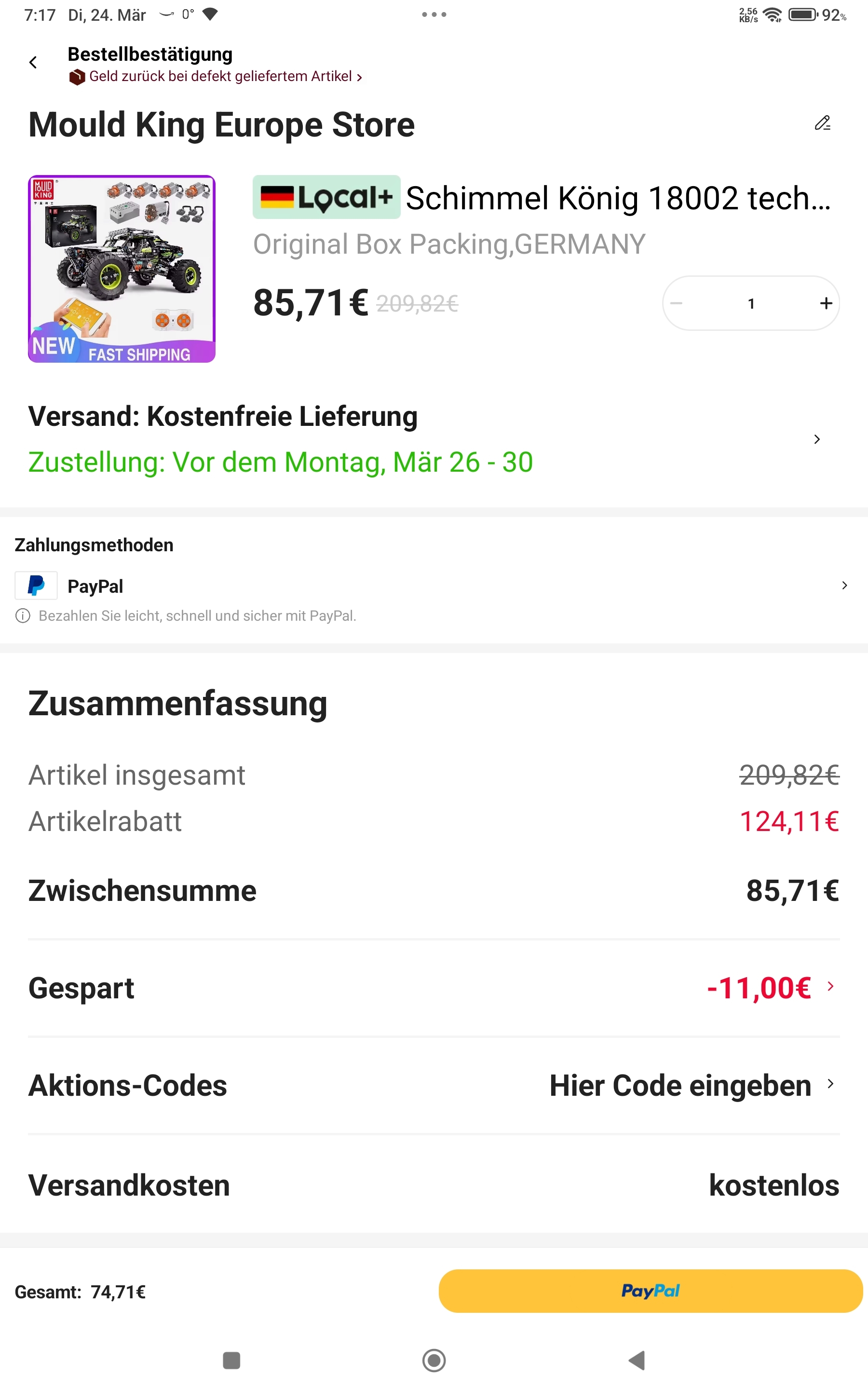Open shipping options for Kostenfreie Lieferung

click(x=816, y=440)
